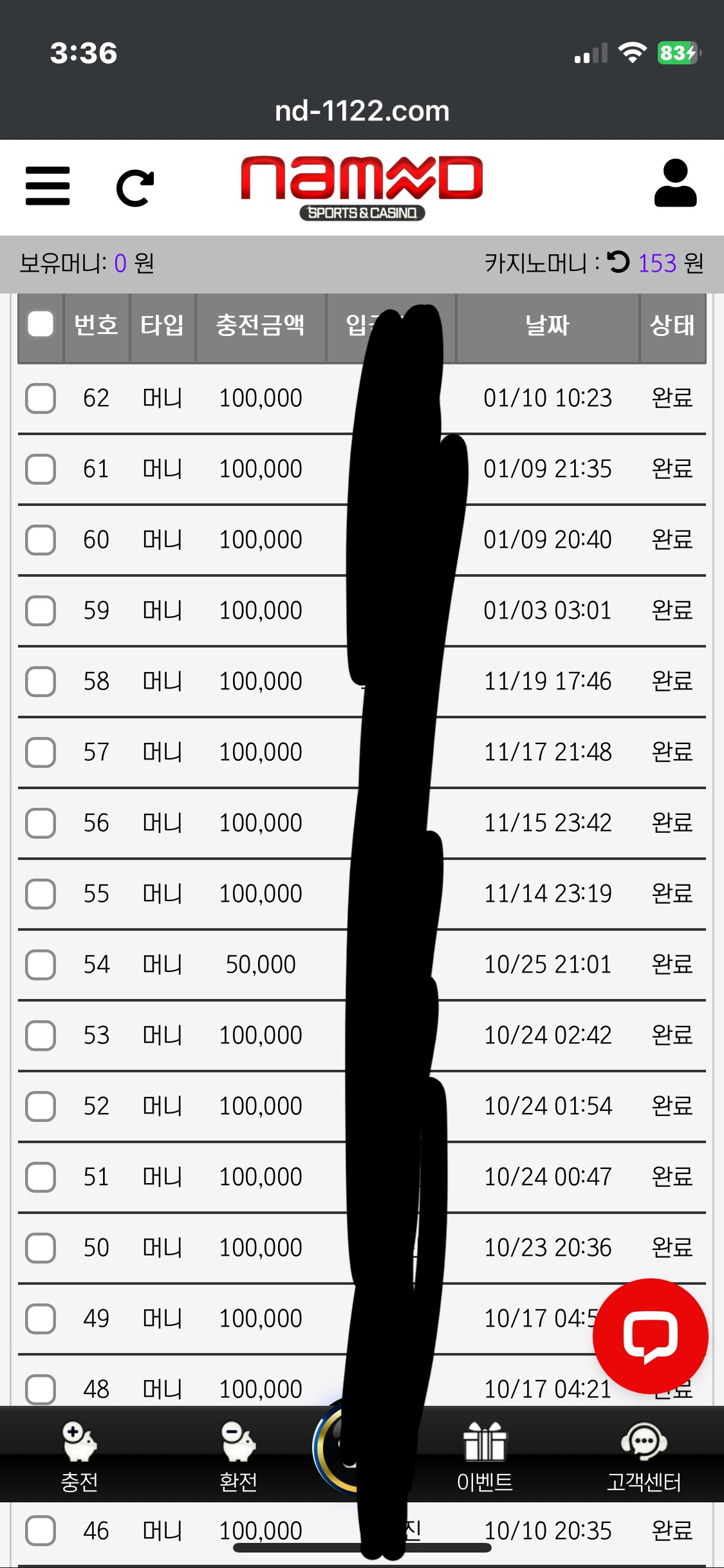Tick the select-all checkbox in the table header
Viewport: 724px width, 1568px height.
tap(41, 324)
